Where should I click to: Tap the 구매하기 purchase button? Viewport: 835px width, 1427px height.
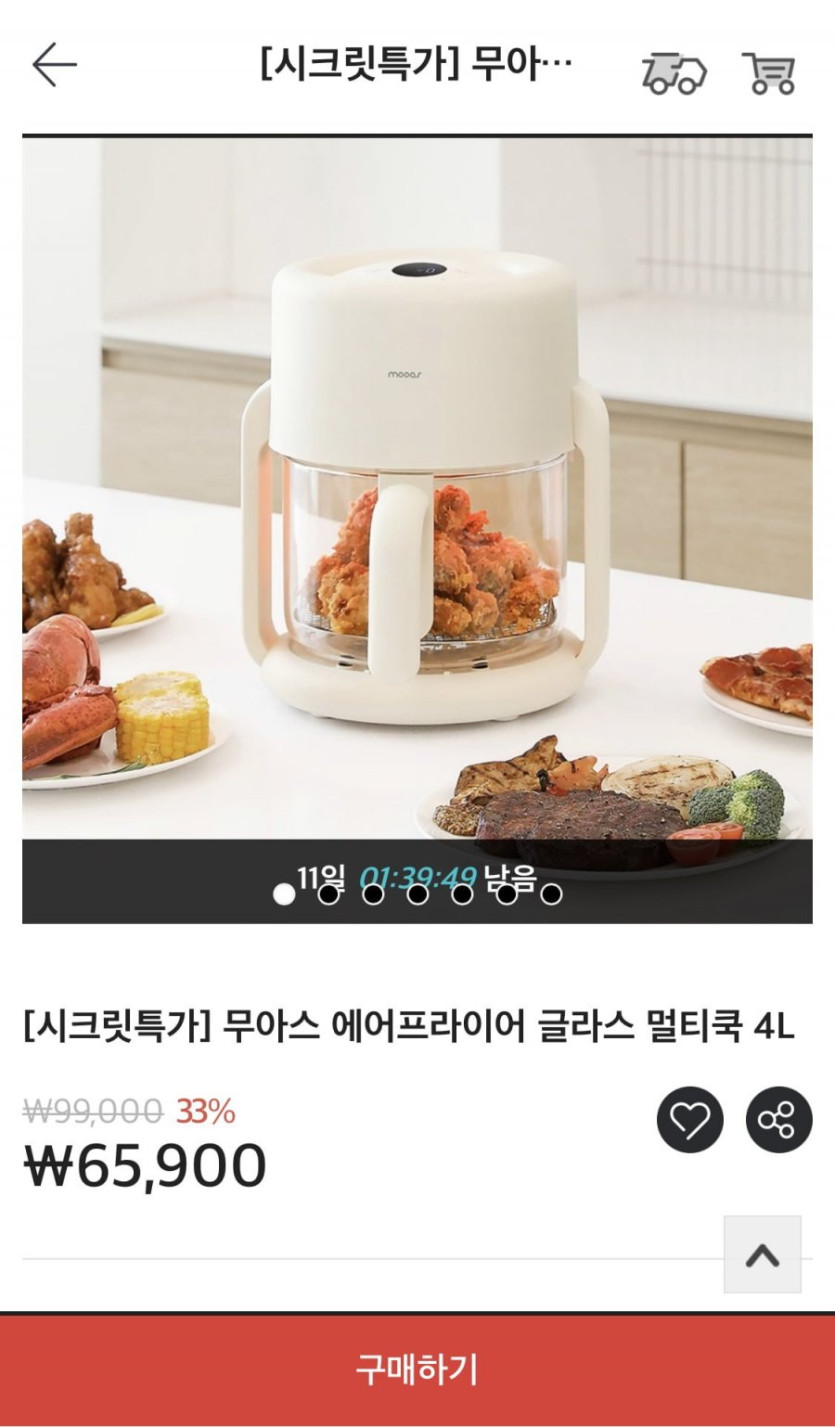point(417,1369)
